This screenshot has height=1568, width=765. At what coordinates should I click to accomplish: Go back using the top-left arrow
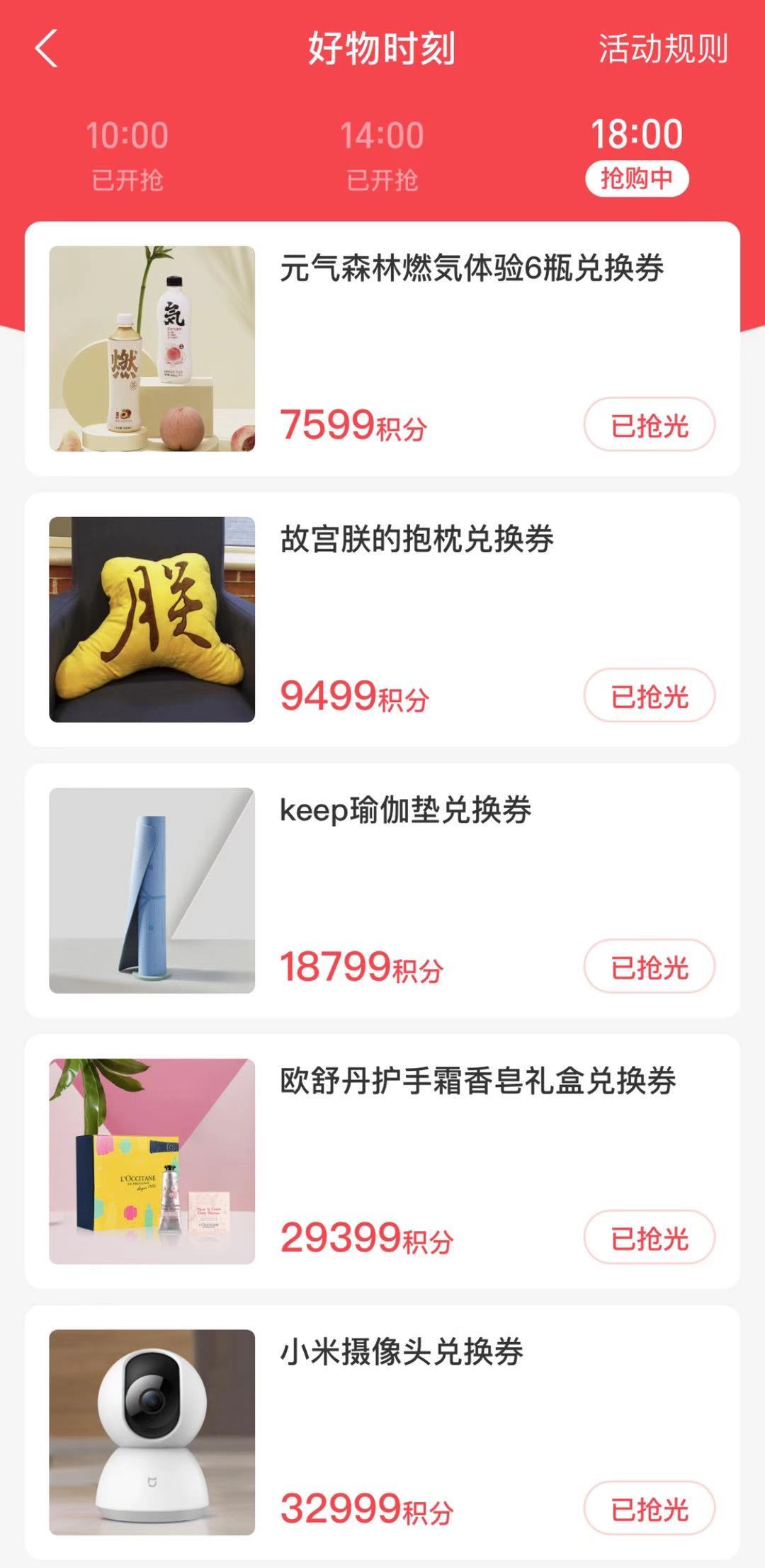(46, 50)
